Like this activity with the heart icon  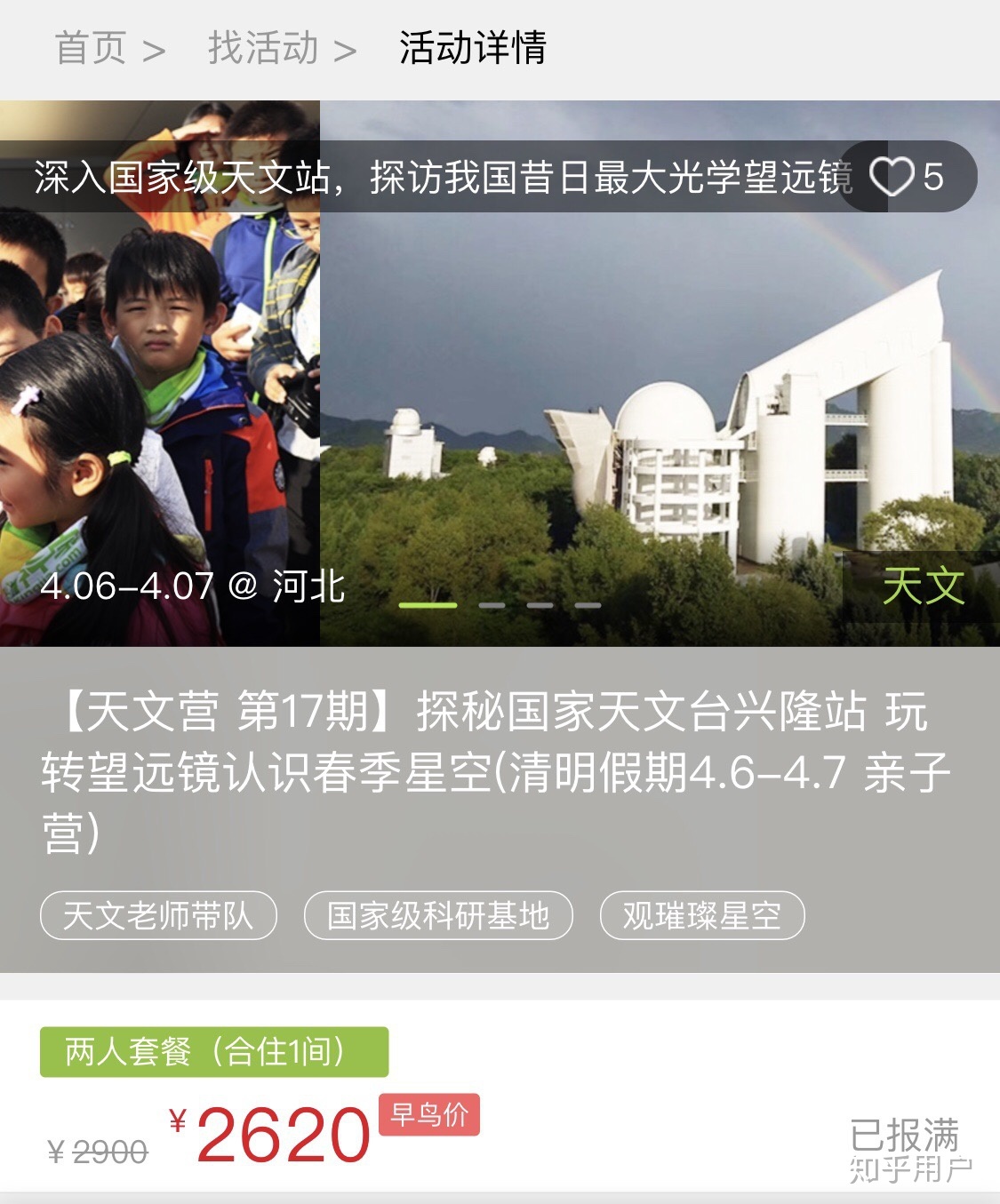(892, 177)
